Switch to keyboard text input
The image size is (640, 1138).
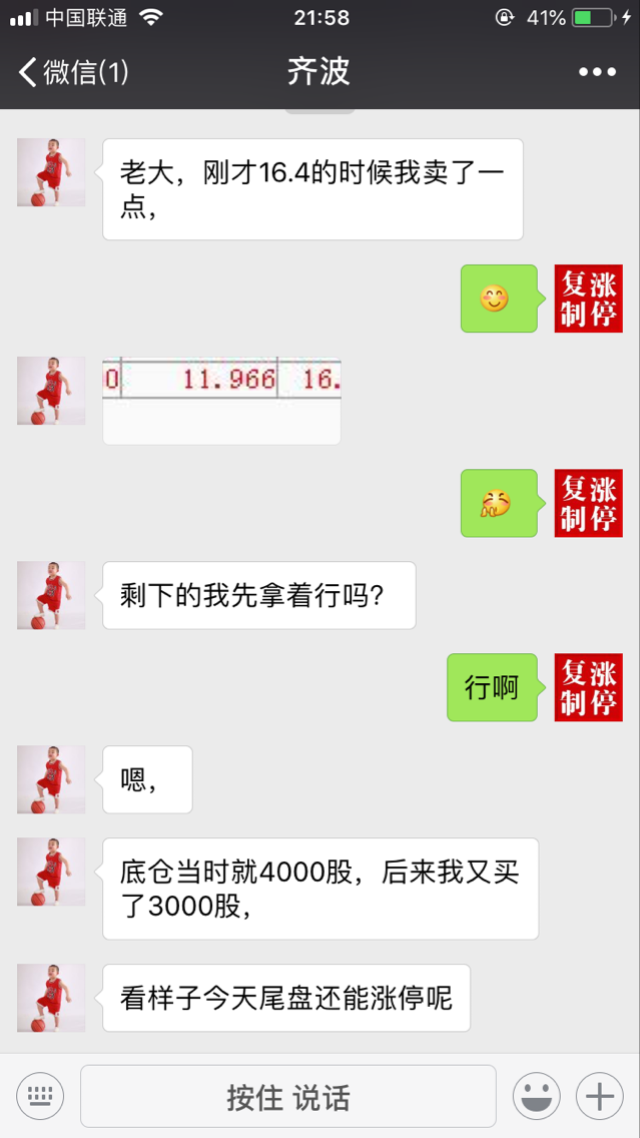pos(40,1096)
